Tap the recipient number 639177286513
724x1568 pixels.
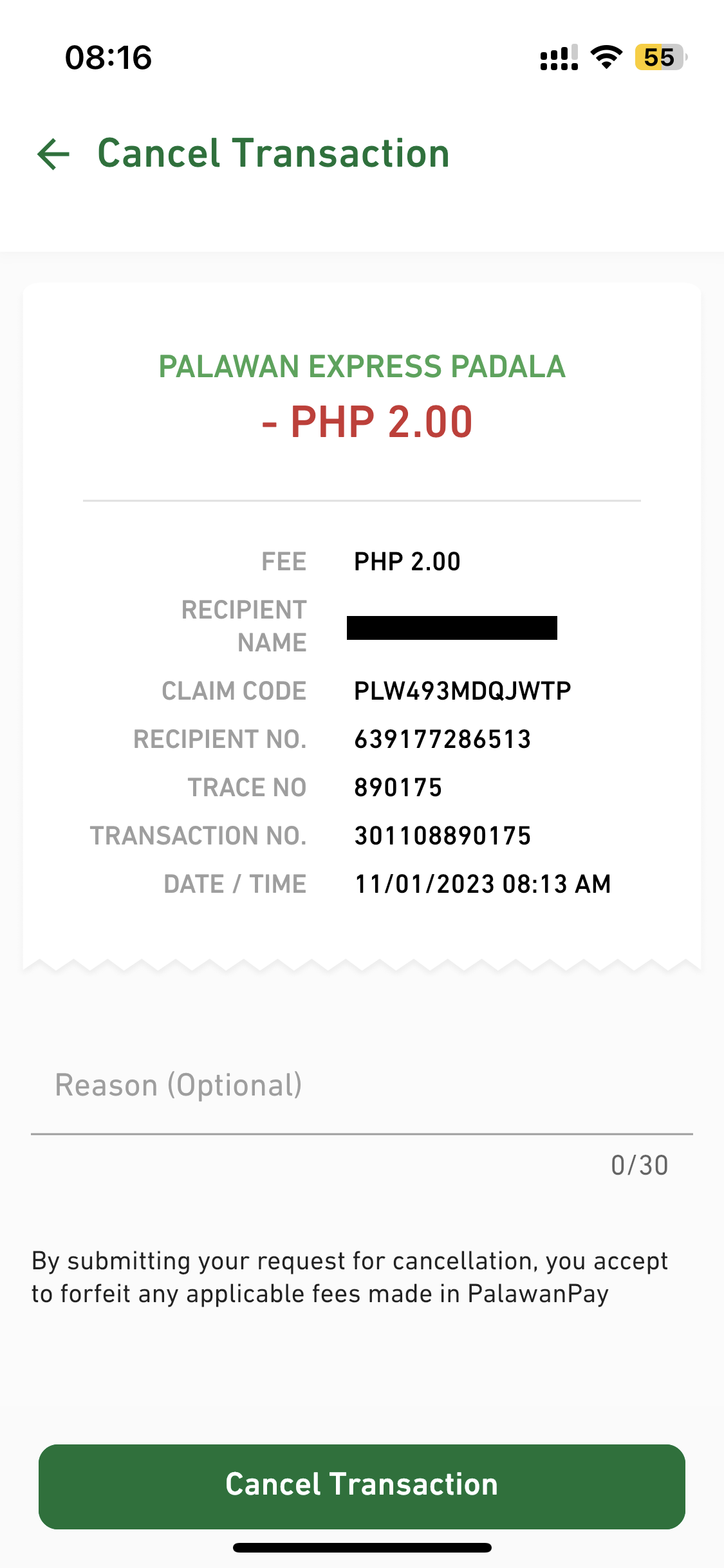(x=442, y=739)
